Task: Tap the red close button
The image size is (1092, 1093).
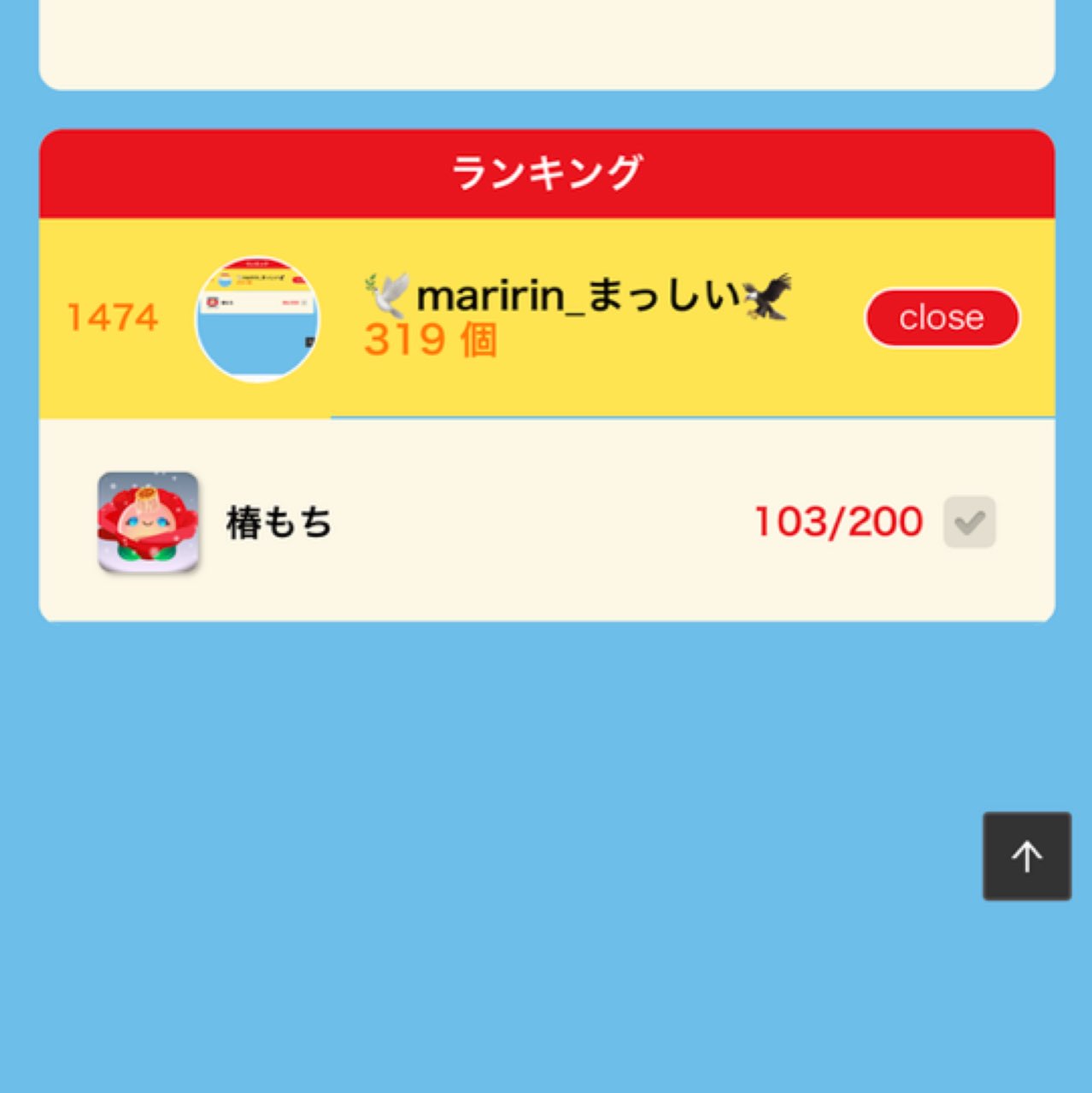Action: [x=942, y=318]
